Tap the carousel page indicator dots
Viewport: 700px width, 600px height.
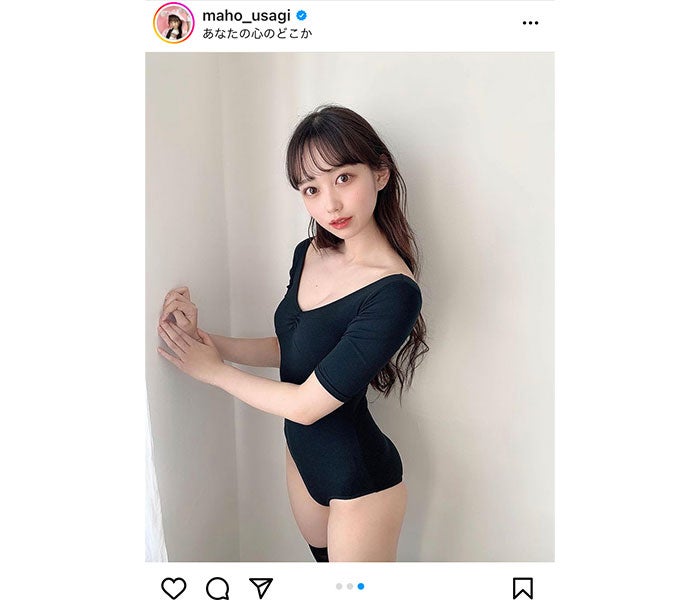[350, 587]
